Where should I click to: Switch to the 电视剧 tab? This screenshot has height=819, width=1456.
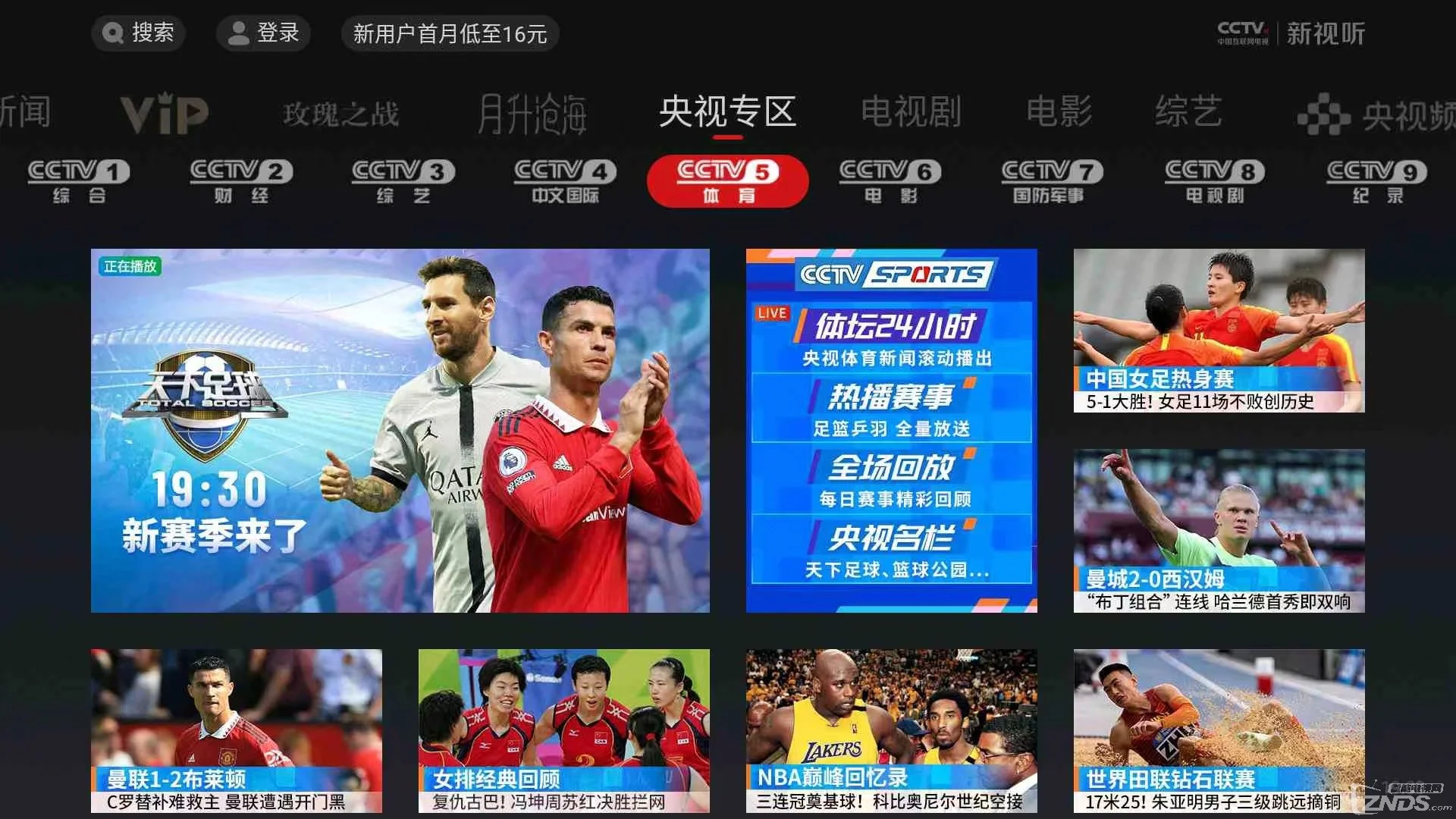[911, 112]
